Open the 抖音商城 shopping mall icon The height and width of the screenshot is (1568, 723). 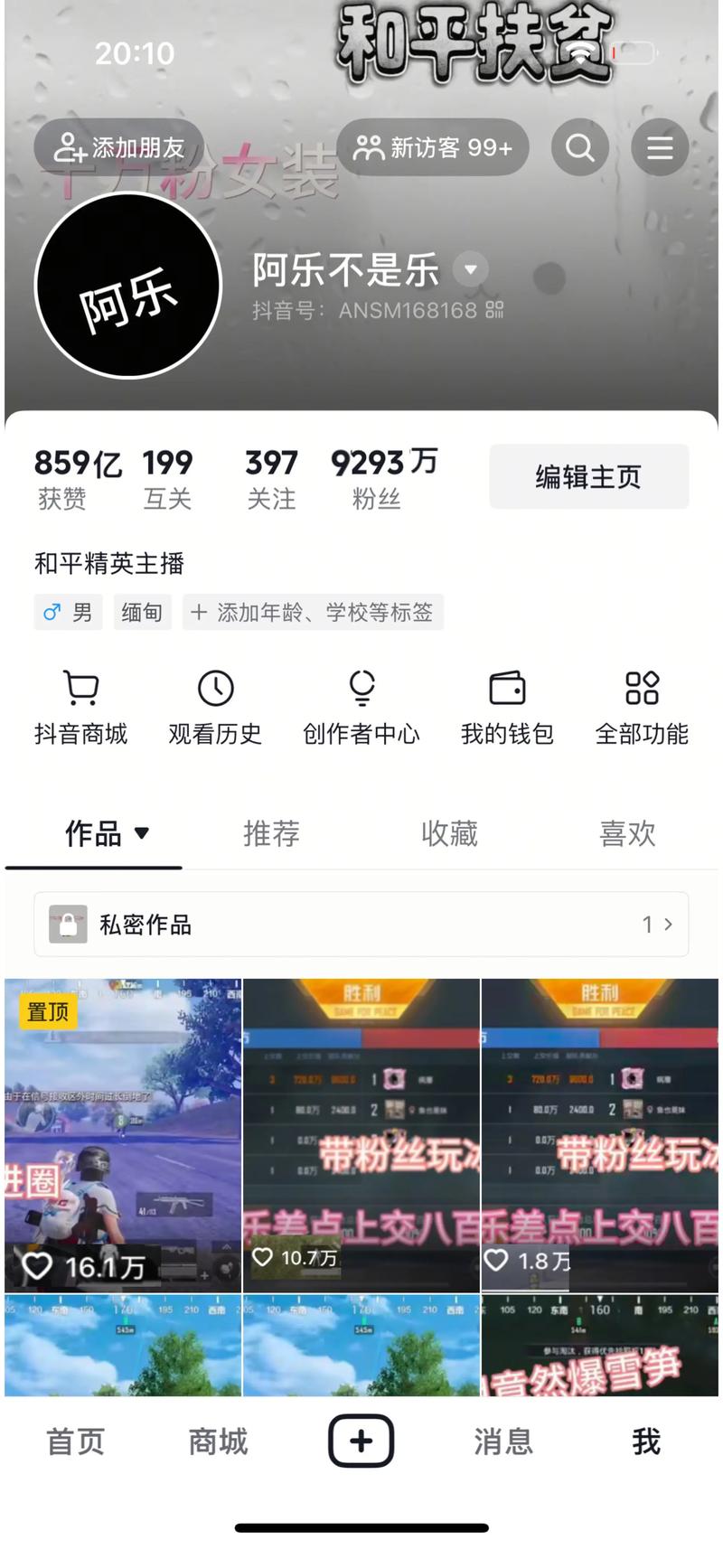pyautogui.click(x=81, y=708)
